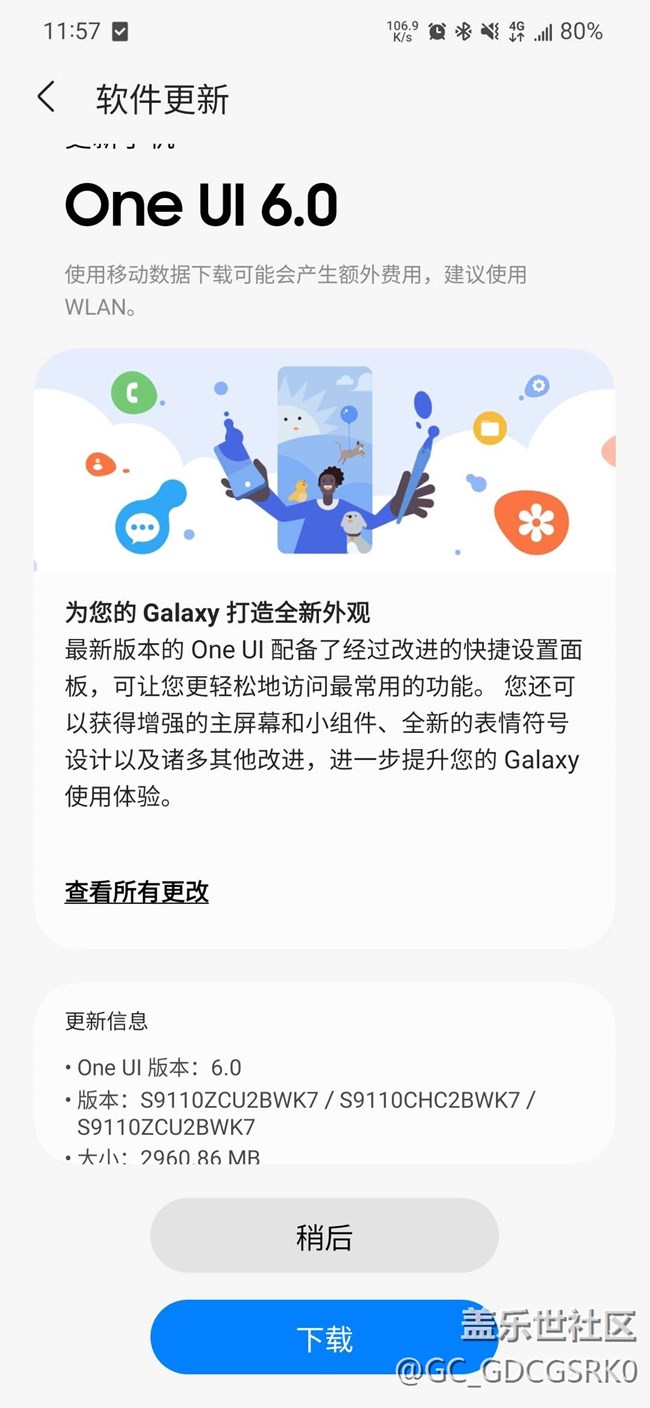The width and height of the screenshot is (650, 1408).
Task: Choose 稍后 to postpone the update
Action: click(x=324, y=1237)
